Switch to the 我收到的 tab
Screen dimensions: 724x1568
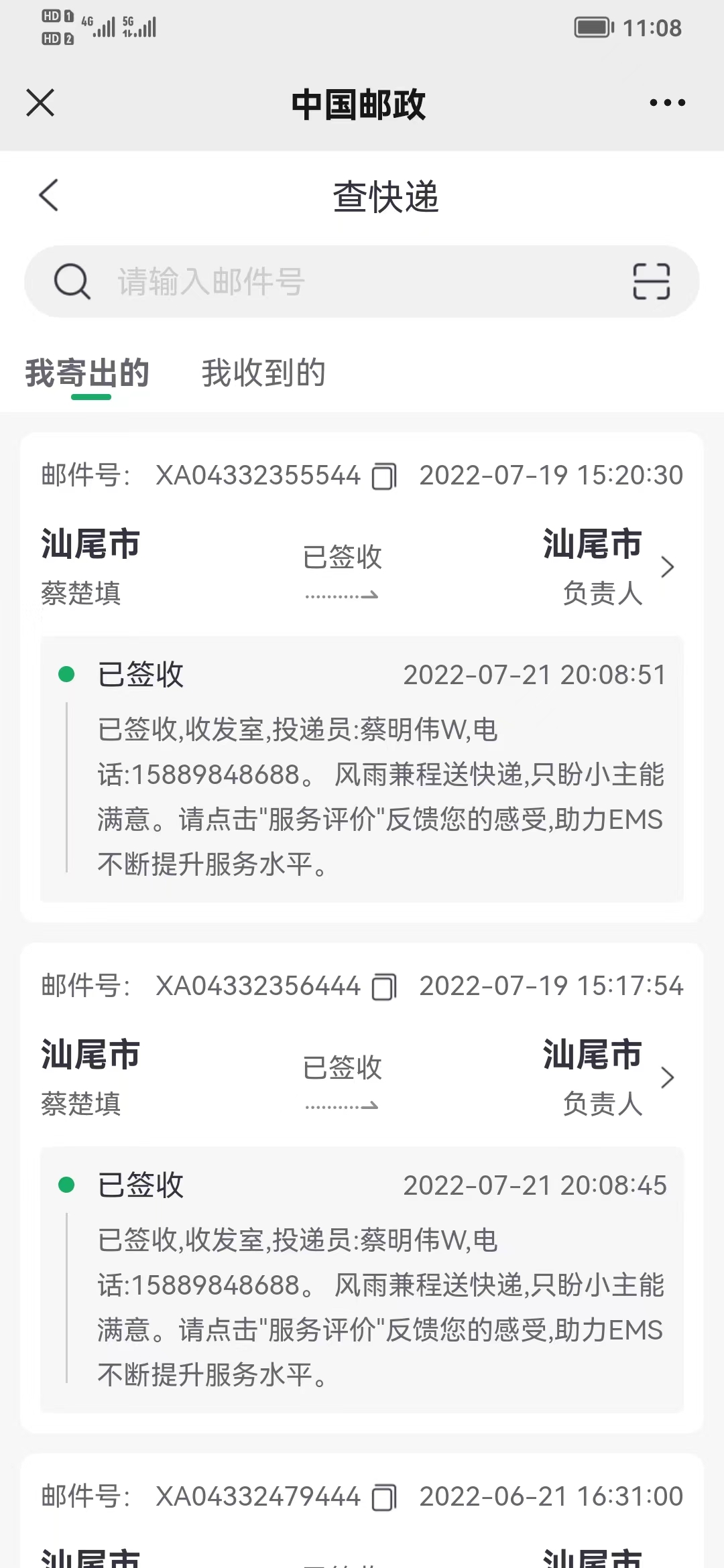coord(263,373)
